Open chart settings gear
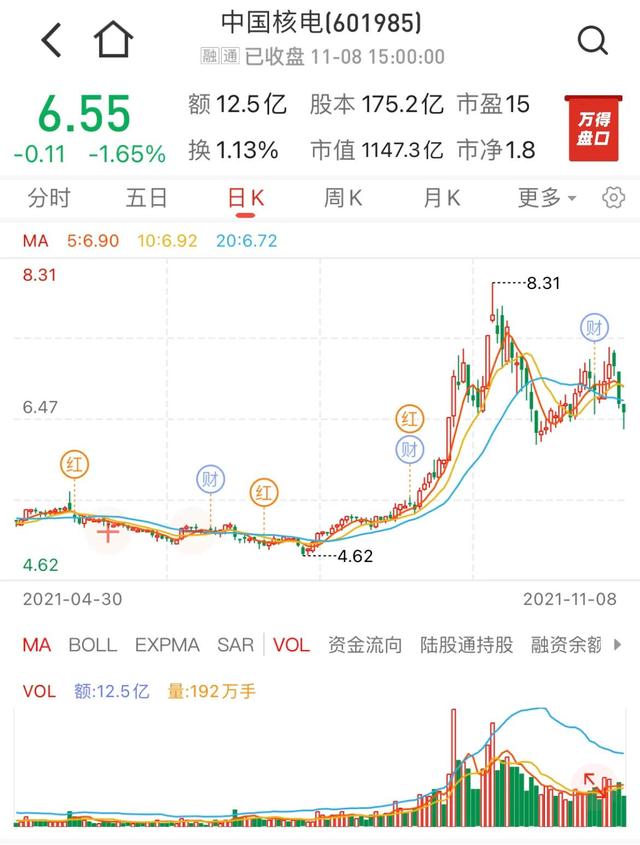The image size is (640, 845). point(613,198)
